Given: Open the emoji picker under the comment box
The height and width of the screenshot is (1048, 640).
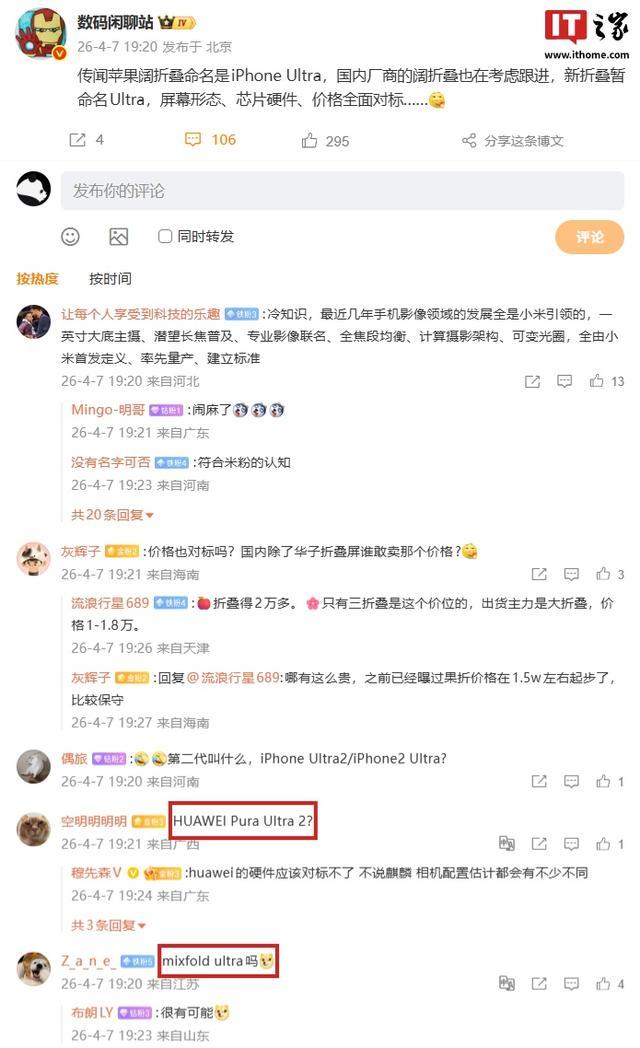Looking at the screenshot, I should coord(70,237).
